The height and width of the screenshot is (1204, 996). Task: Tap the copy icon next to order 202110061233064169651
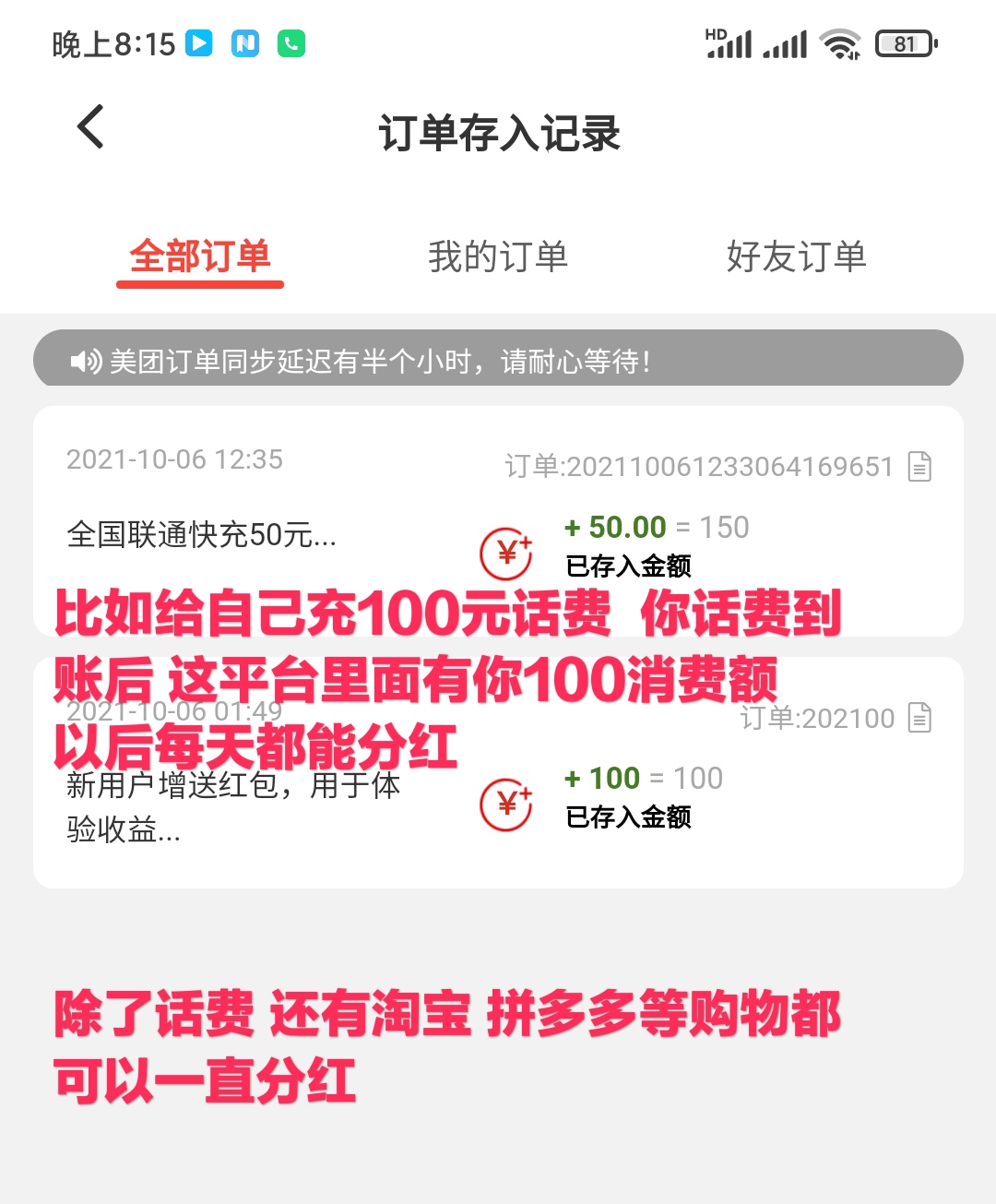point(919,467)
